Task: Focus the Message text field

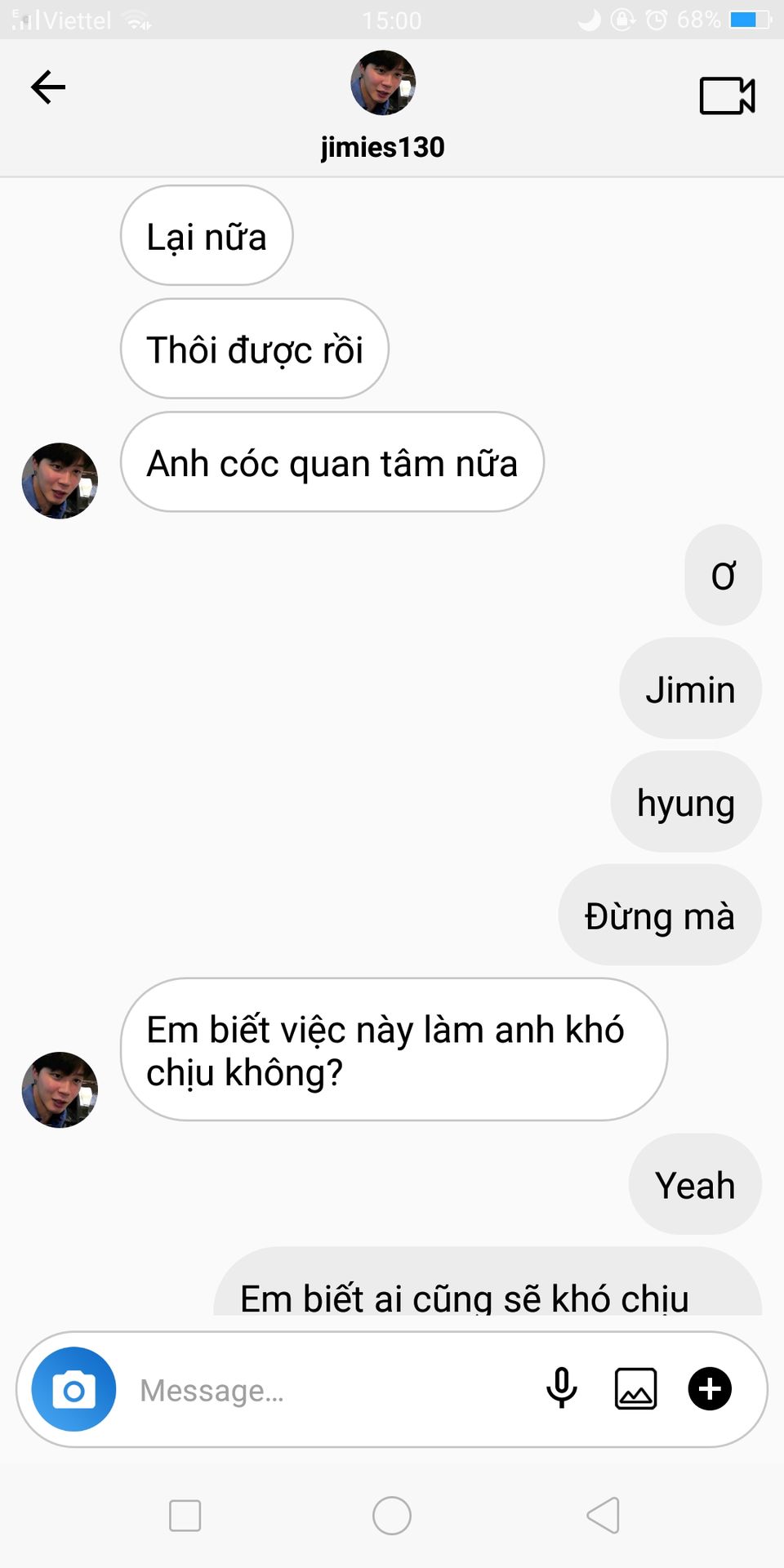Action: (x=327, y=1390)
